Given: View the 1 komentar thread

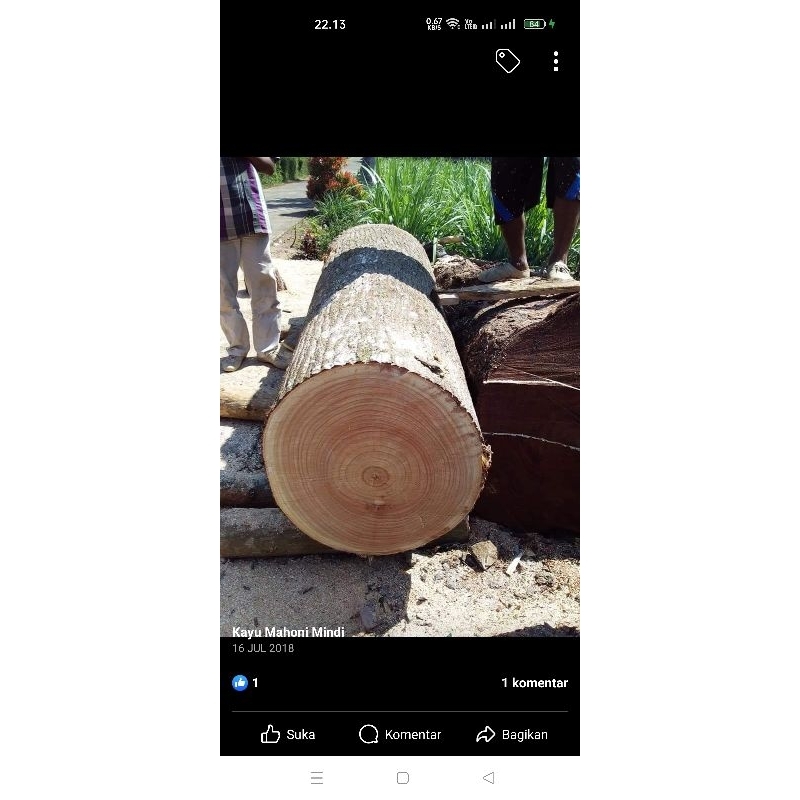Looking at the screenshot, I should (x=534, y=683).
